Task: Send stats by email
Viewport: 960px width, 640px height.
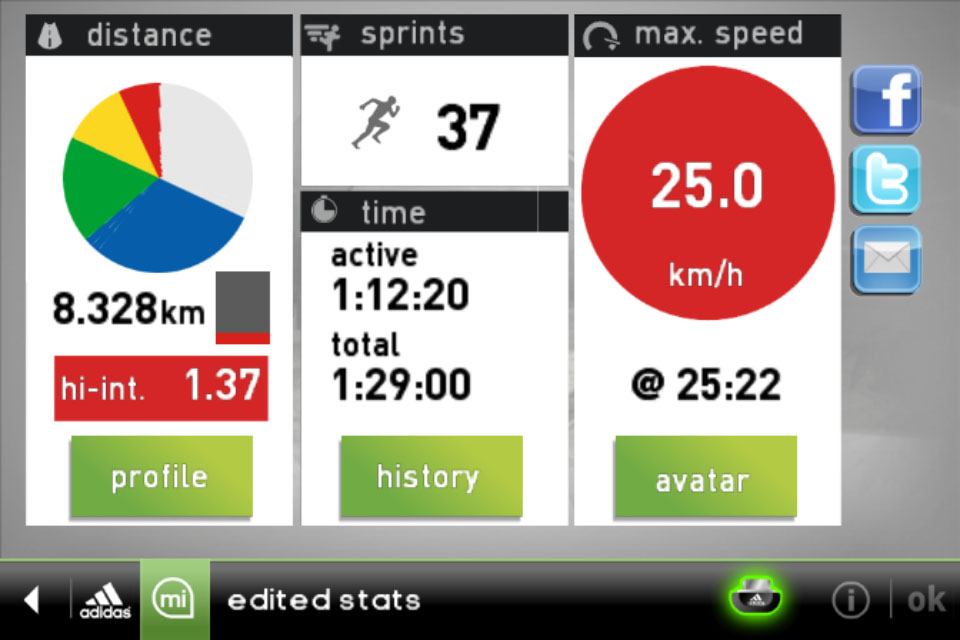Action: (x=886, y=260)
